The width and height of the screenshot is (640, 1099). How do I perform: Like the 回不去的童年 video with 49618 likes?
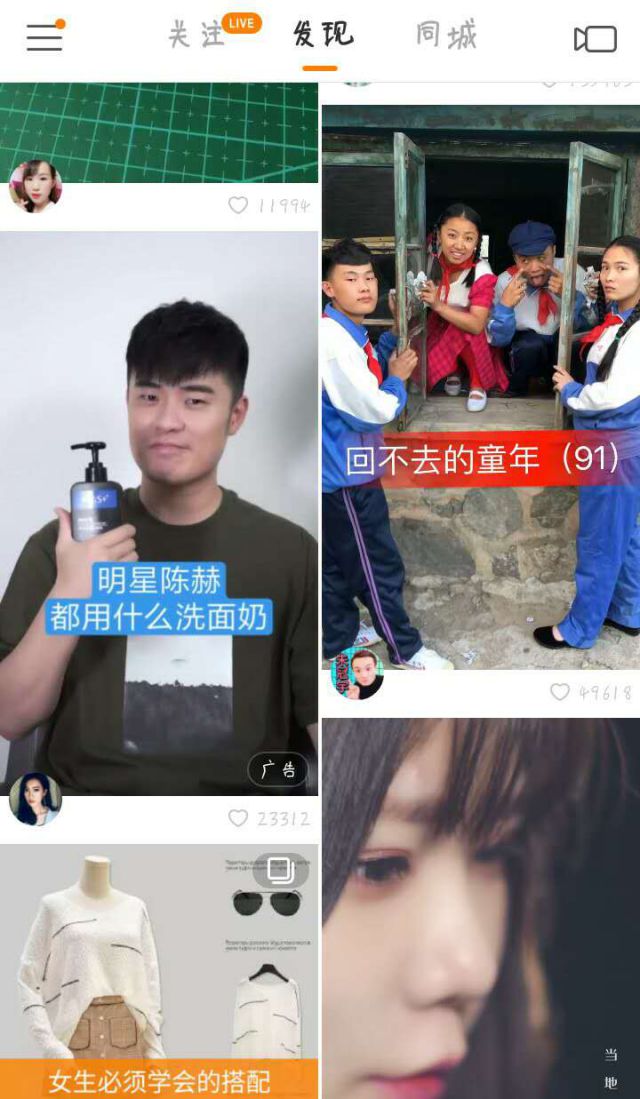pyautogui.click(x=560, y=692)
